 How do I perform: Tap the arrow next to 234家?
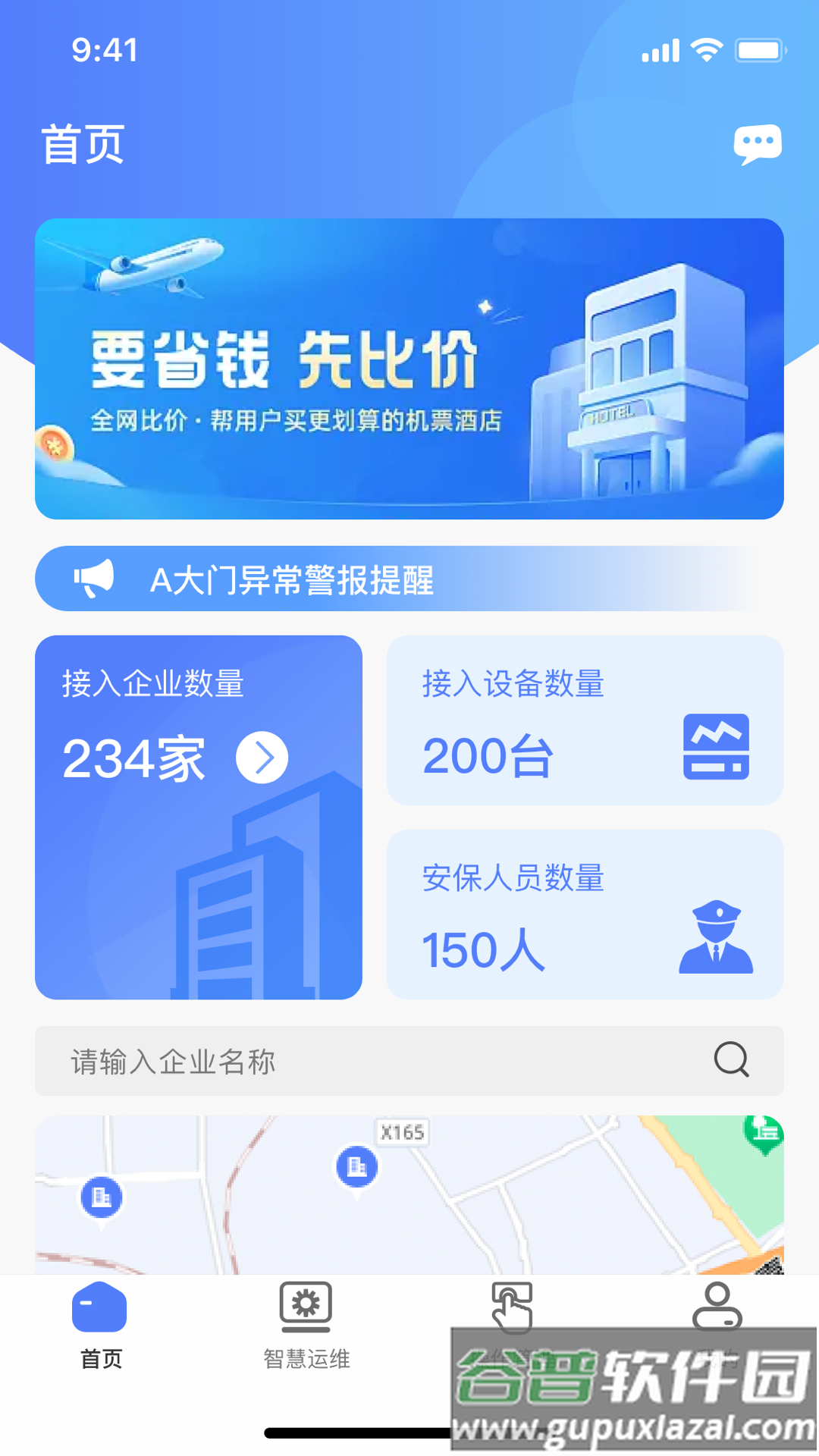pos(262,758)
